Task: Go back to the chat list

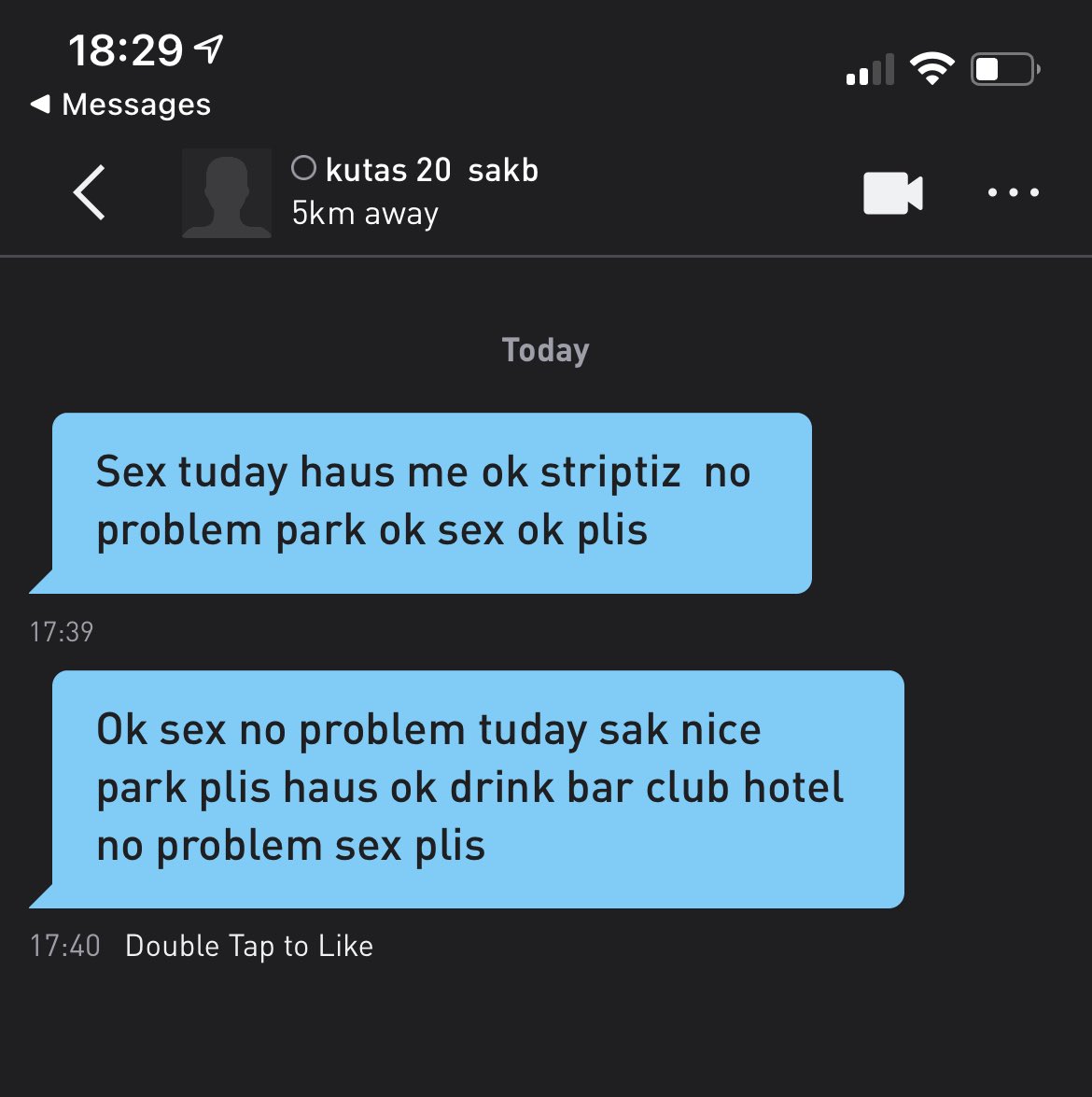Action: click(x=89, y=192)
